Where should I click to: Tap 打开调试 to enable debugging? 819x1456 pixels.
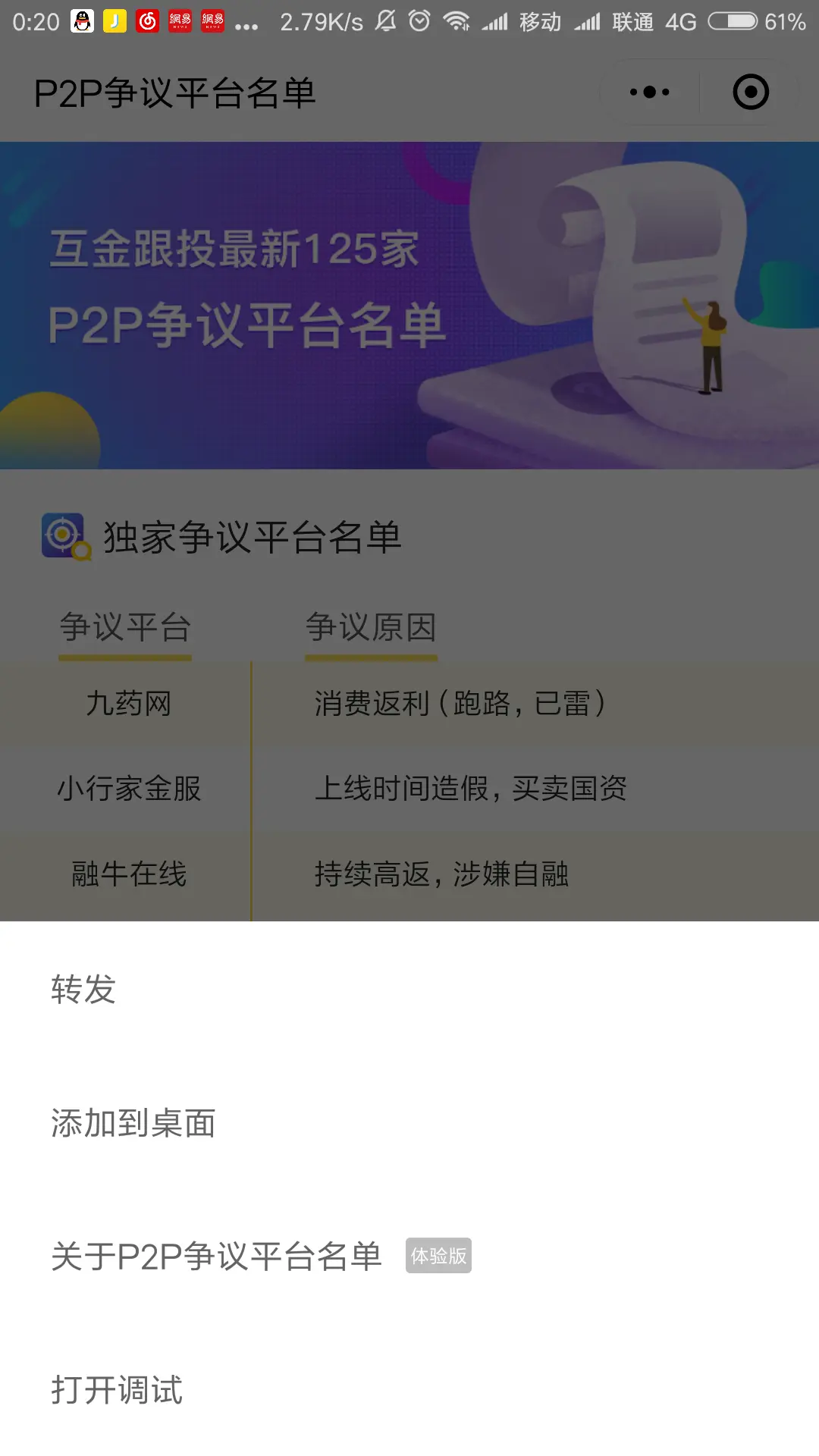click(x=117, y=1390)
